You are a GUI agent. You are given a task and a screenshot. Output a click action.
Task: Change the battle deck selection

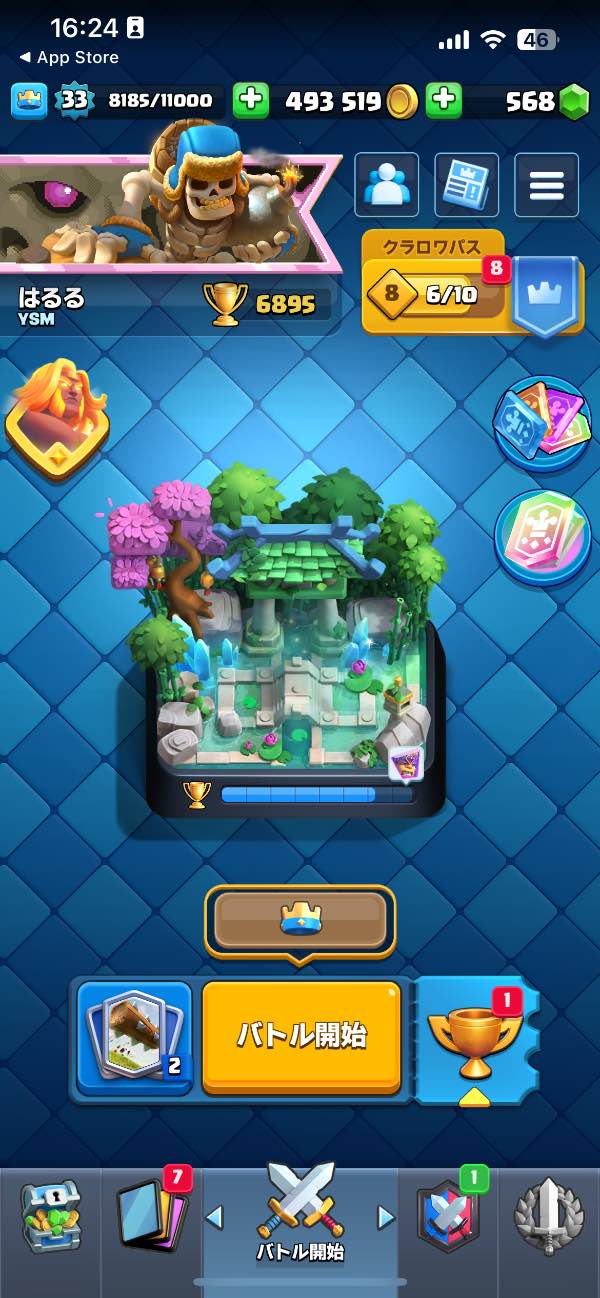pos(134,1036)
